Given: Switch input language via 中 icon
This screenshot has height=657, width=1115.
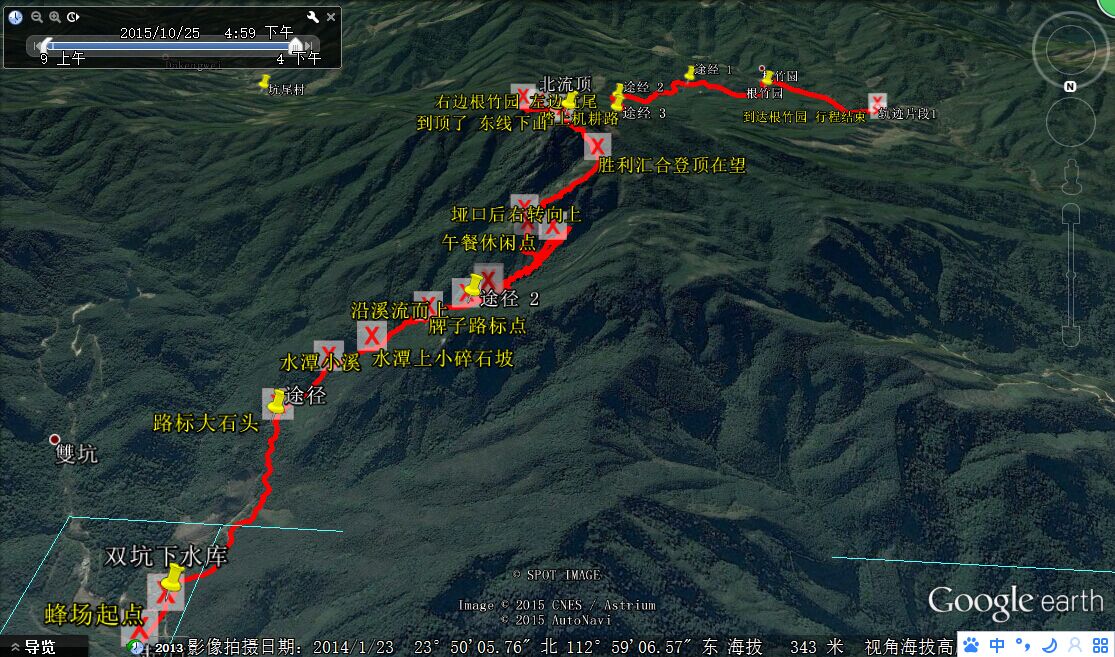Looking at the screenshot, I should click(x=997, y=644).
